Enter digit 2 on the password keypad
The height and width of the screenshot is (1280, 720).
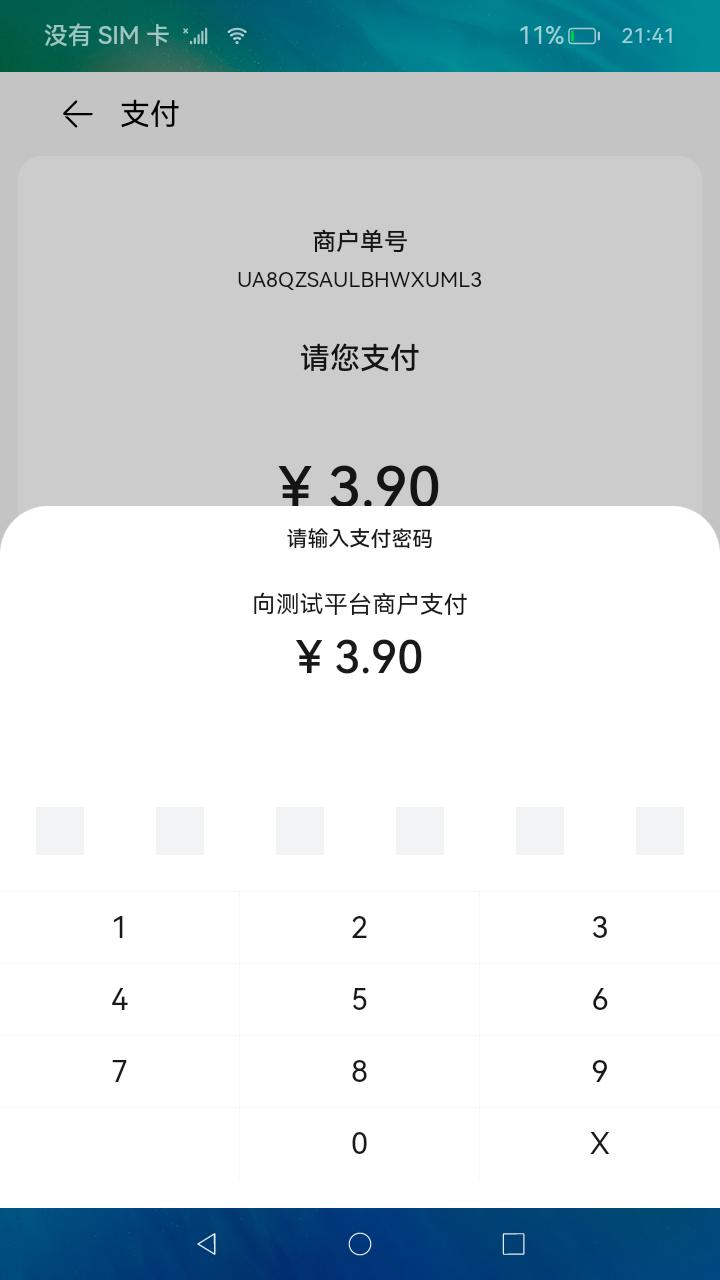pyautogui.click(x=359, y=927)
